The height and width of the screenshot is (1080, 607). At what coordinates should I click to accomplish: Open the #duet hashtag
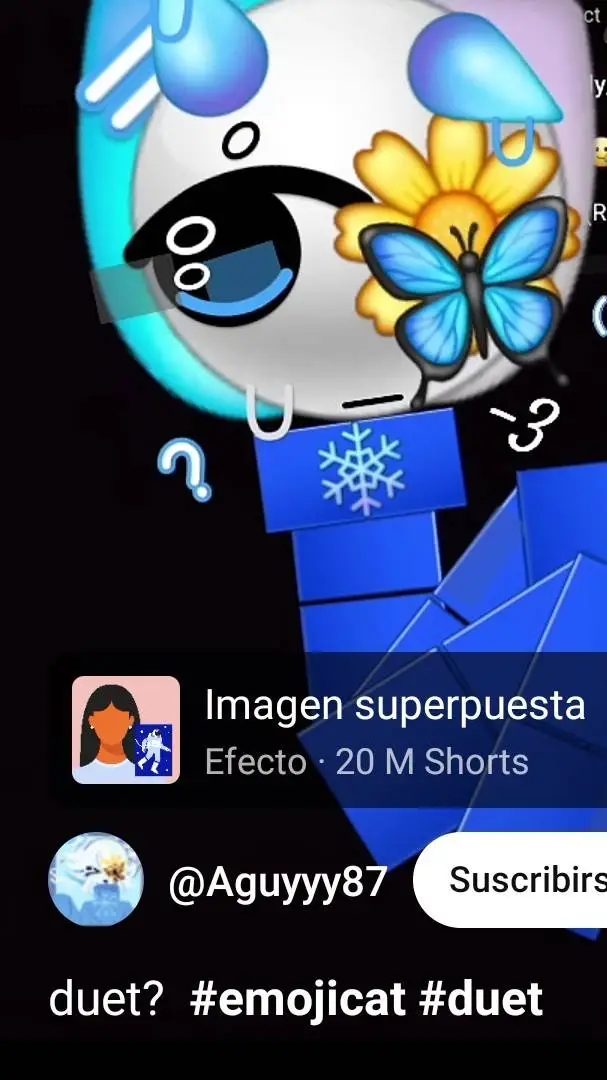(482, 999)
